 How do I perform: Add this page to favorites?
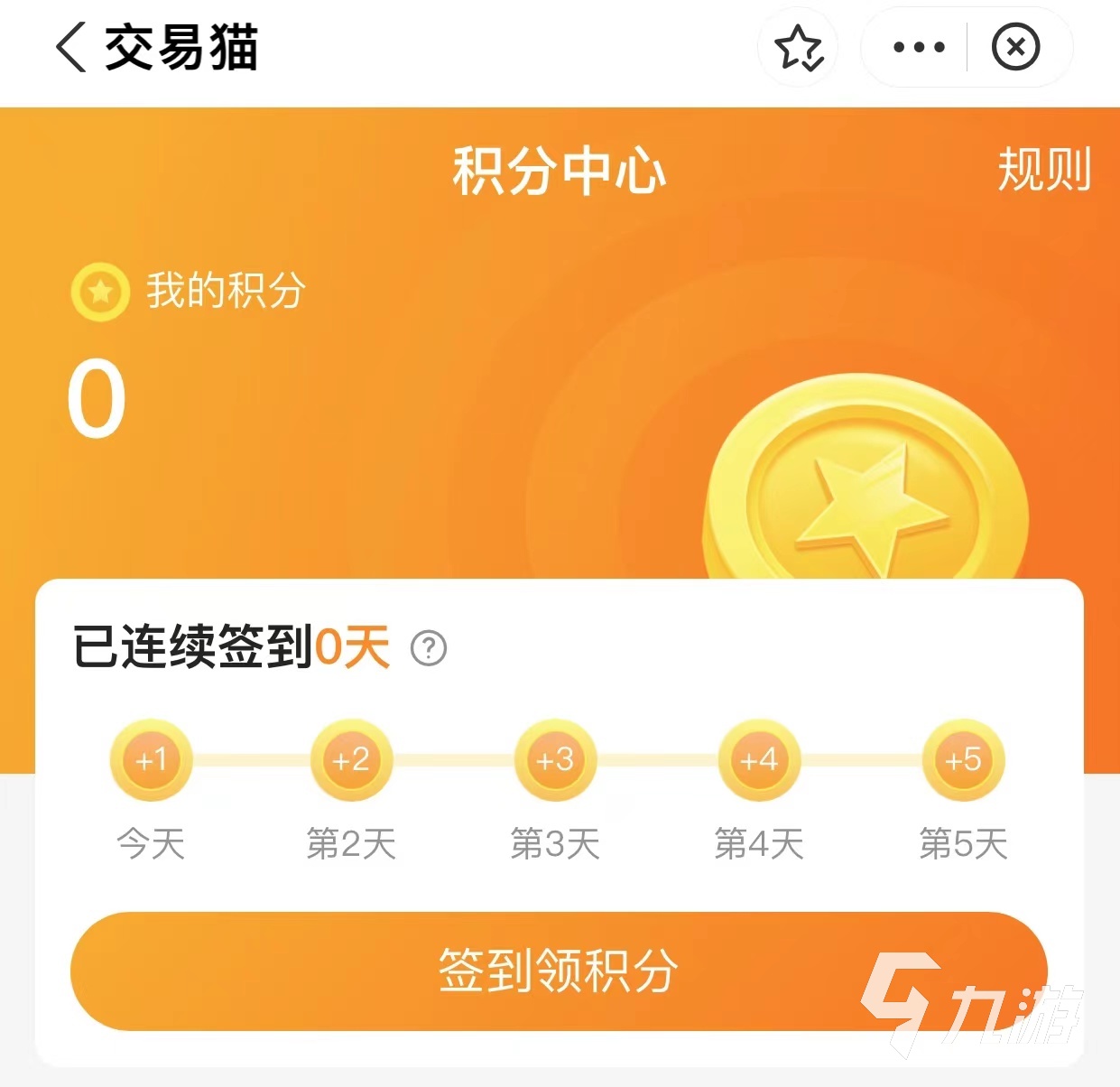[x=799, y=47]
